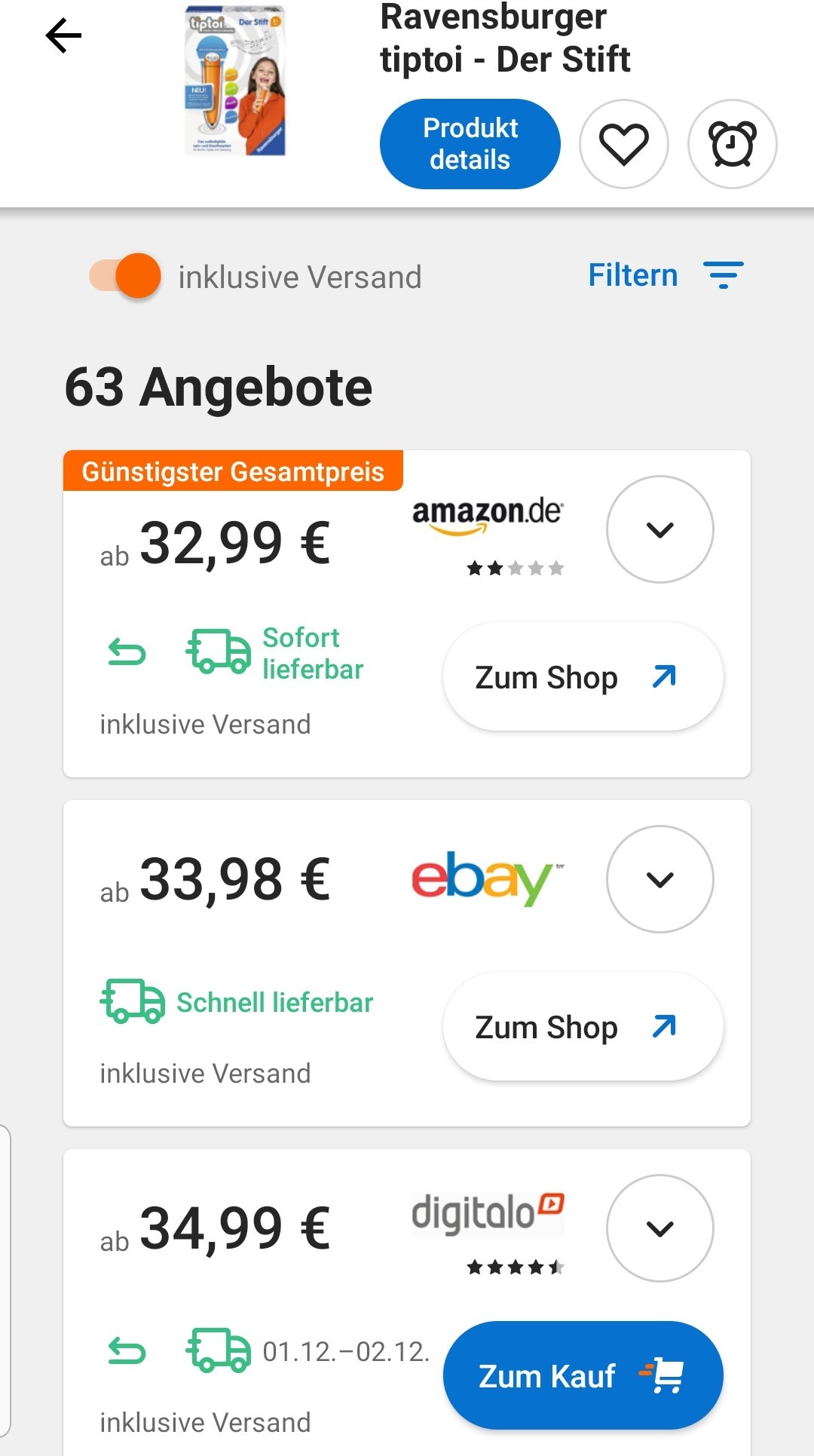Expand the digitalo offer details
This screenshot has height=1456, width=814.
coord(660,1228)
